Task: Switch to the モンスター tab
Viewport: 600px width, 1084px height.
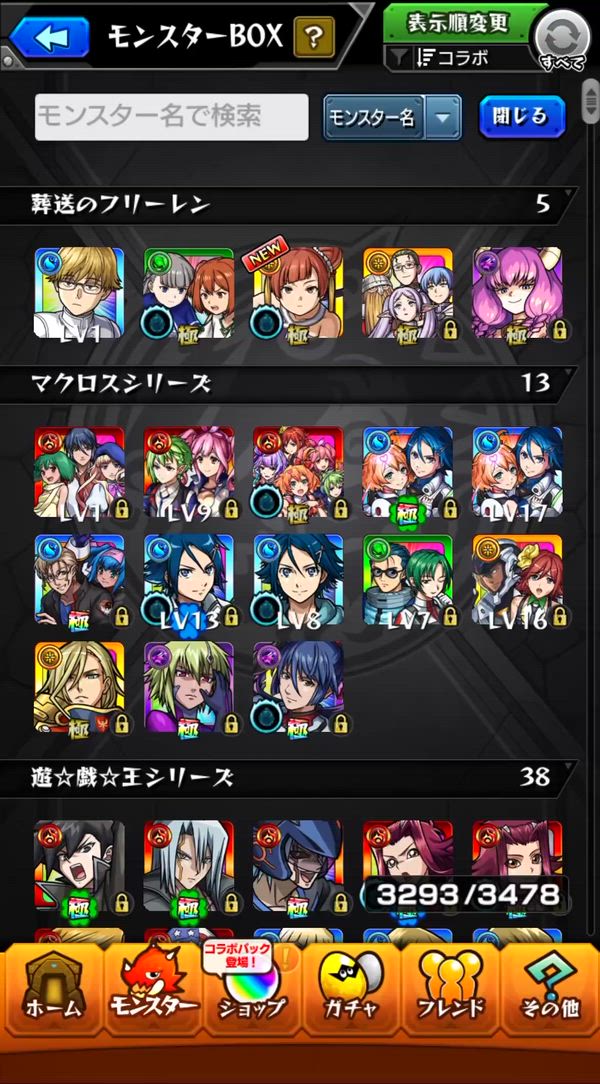Action: click(x=153, y=992)
